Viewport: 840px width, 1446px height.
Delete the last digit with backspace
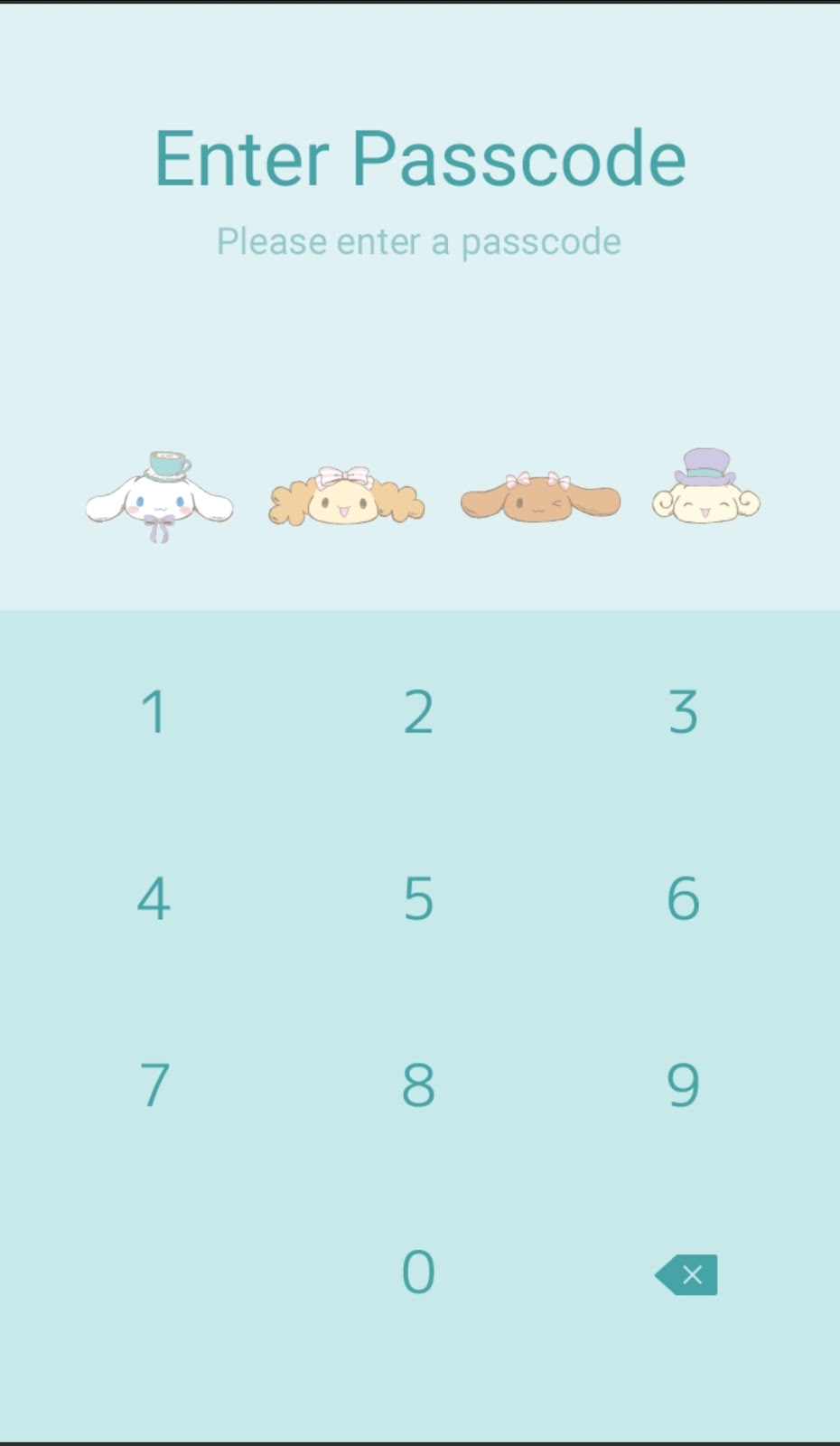click(x=686, y=1274)
